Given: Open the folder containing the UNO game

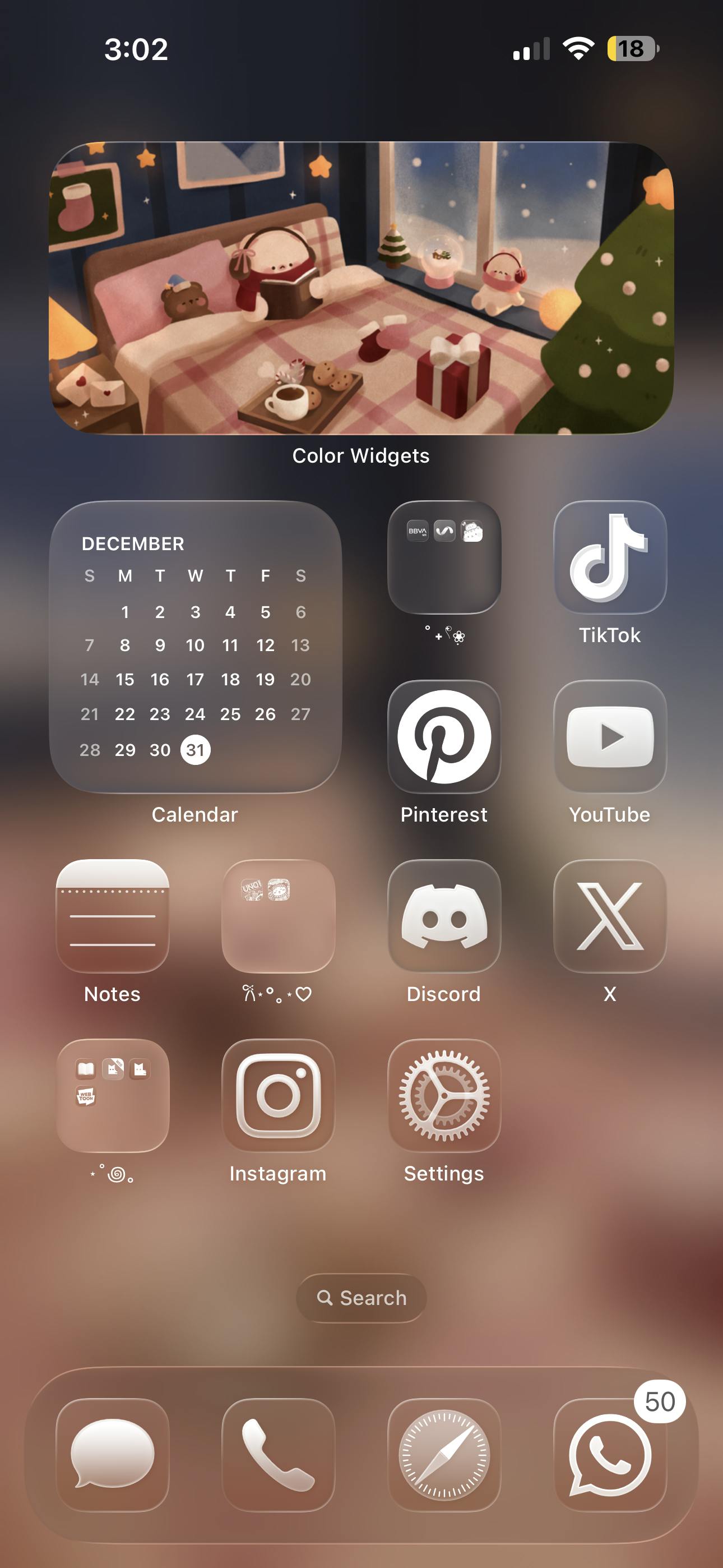Looking at the screenshot, I should point(278,915).
